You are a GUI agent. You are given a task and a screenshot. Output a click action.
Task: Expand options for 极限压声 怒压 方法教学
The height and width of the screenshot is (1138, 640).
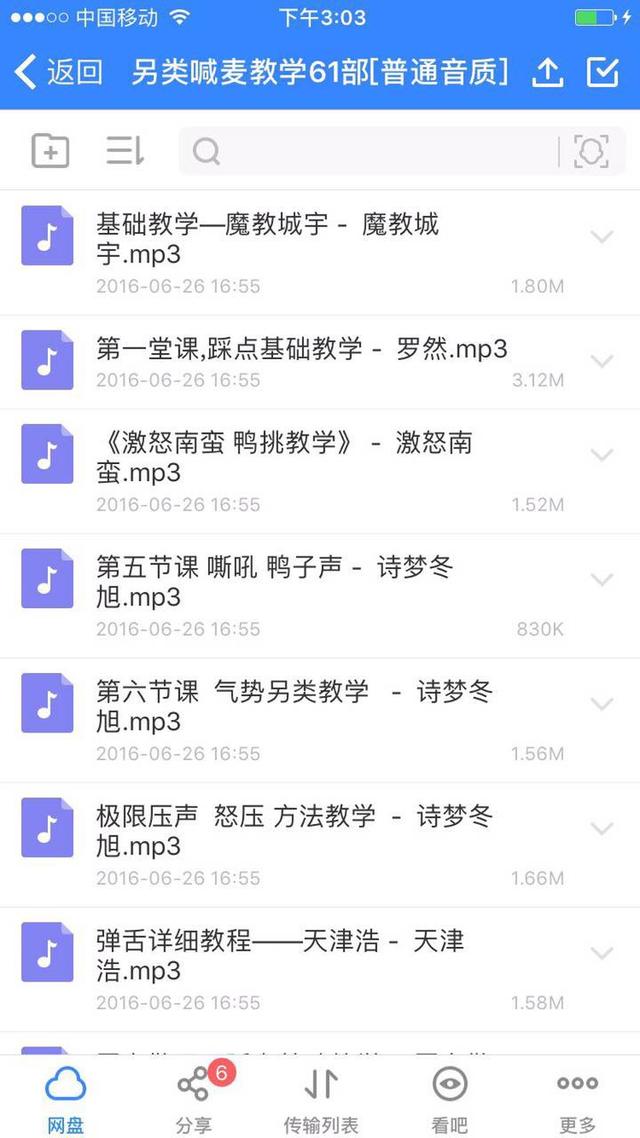pos(602,828)
